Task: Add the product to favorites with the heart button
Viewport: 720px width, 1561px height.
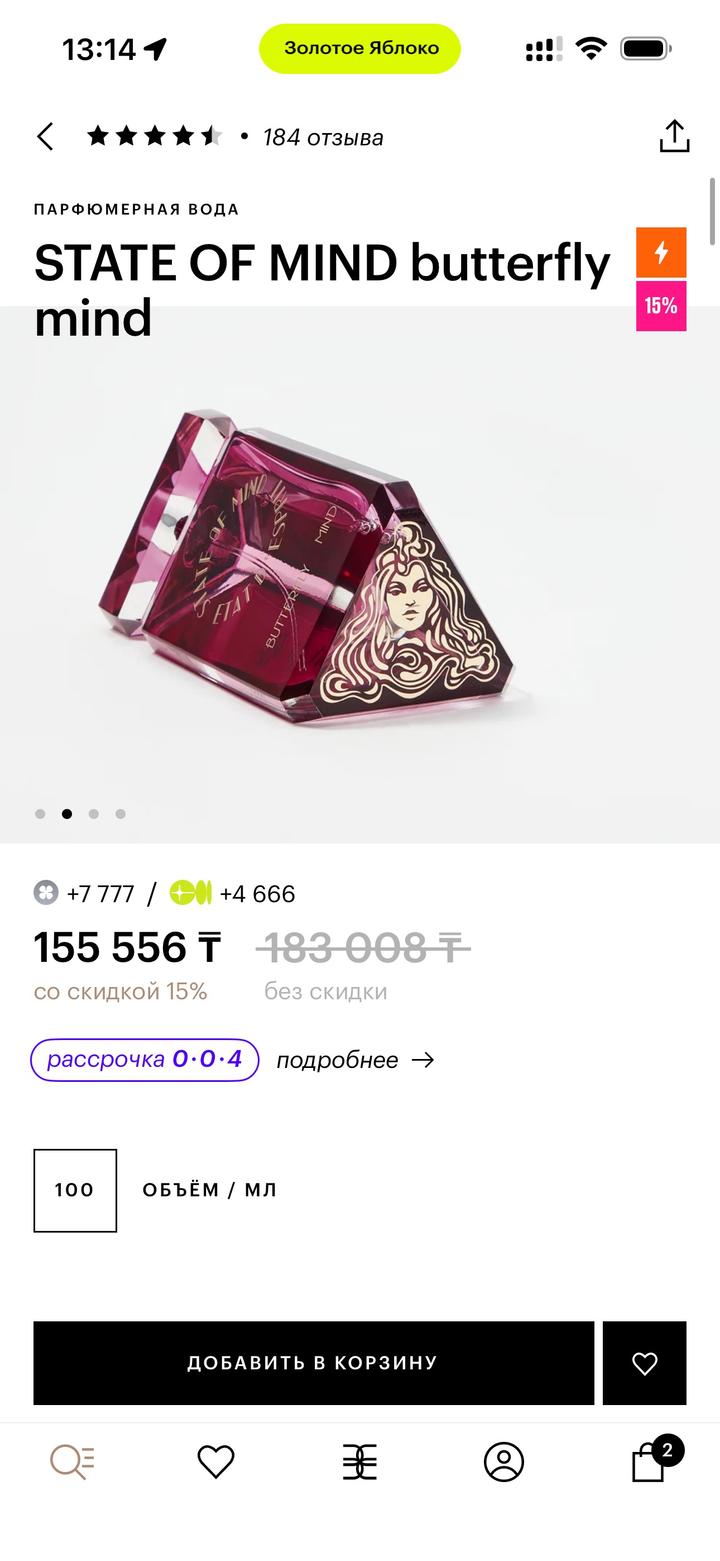Action: click(645, 1363)
